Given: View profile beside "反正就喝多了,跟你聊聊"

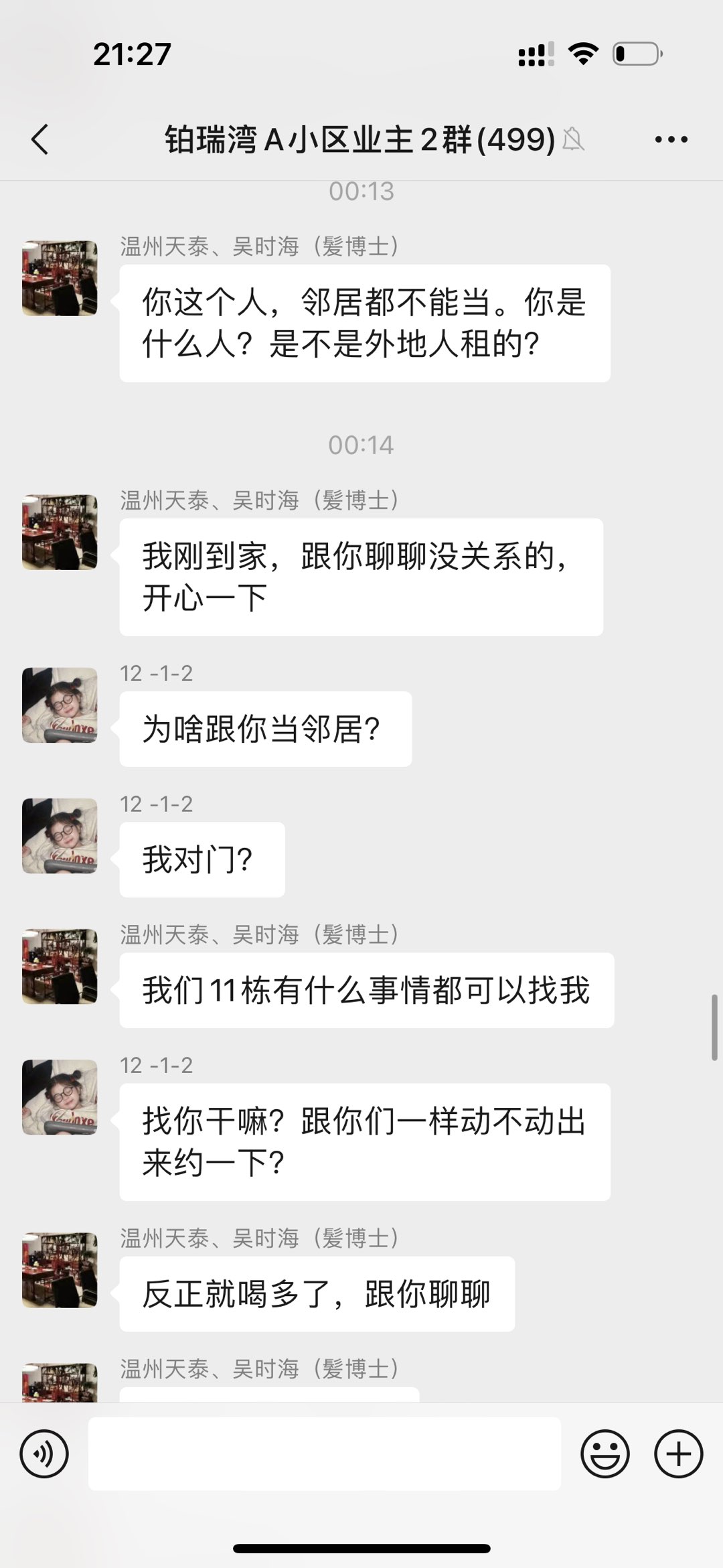Looking at the screenshot, I should 60,1271.
